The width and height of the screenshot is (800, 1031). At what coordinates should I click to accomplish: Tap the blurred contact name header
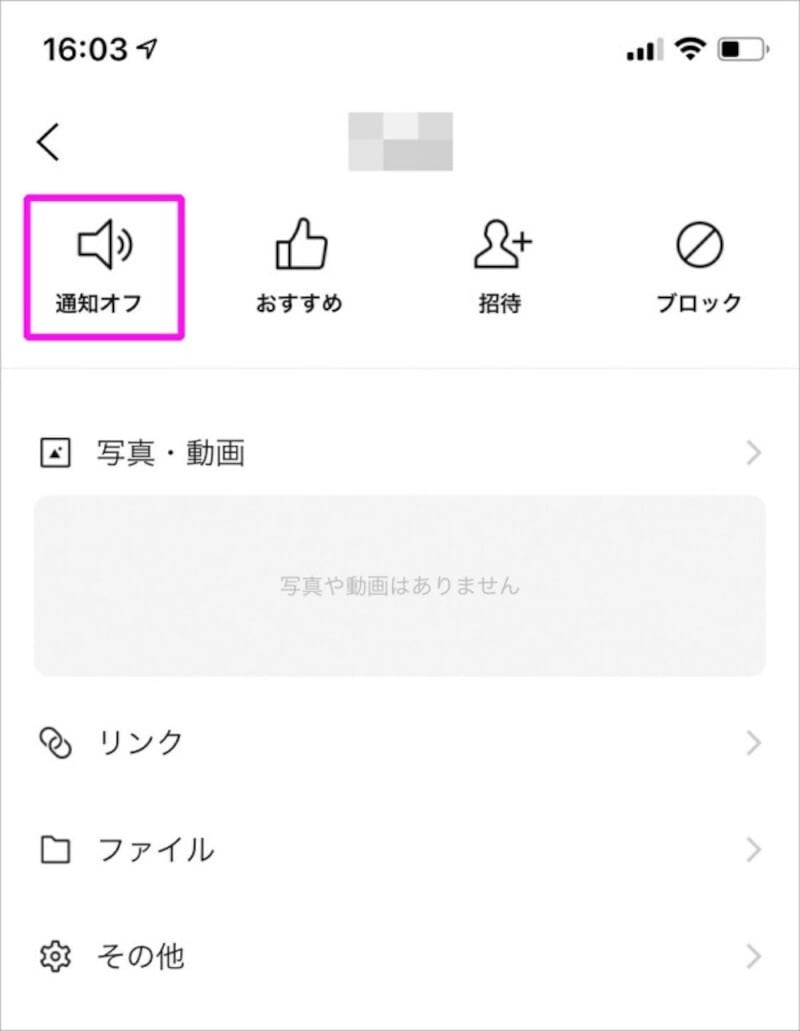[400, 142]
